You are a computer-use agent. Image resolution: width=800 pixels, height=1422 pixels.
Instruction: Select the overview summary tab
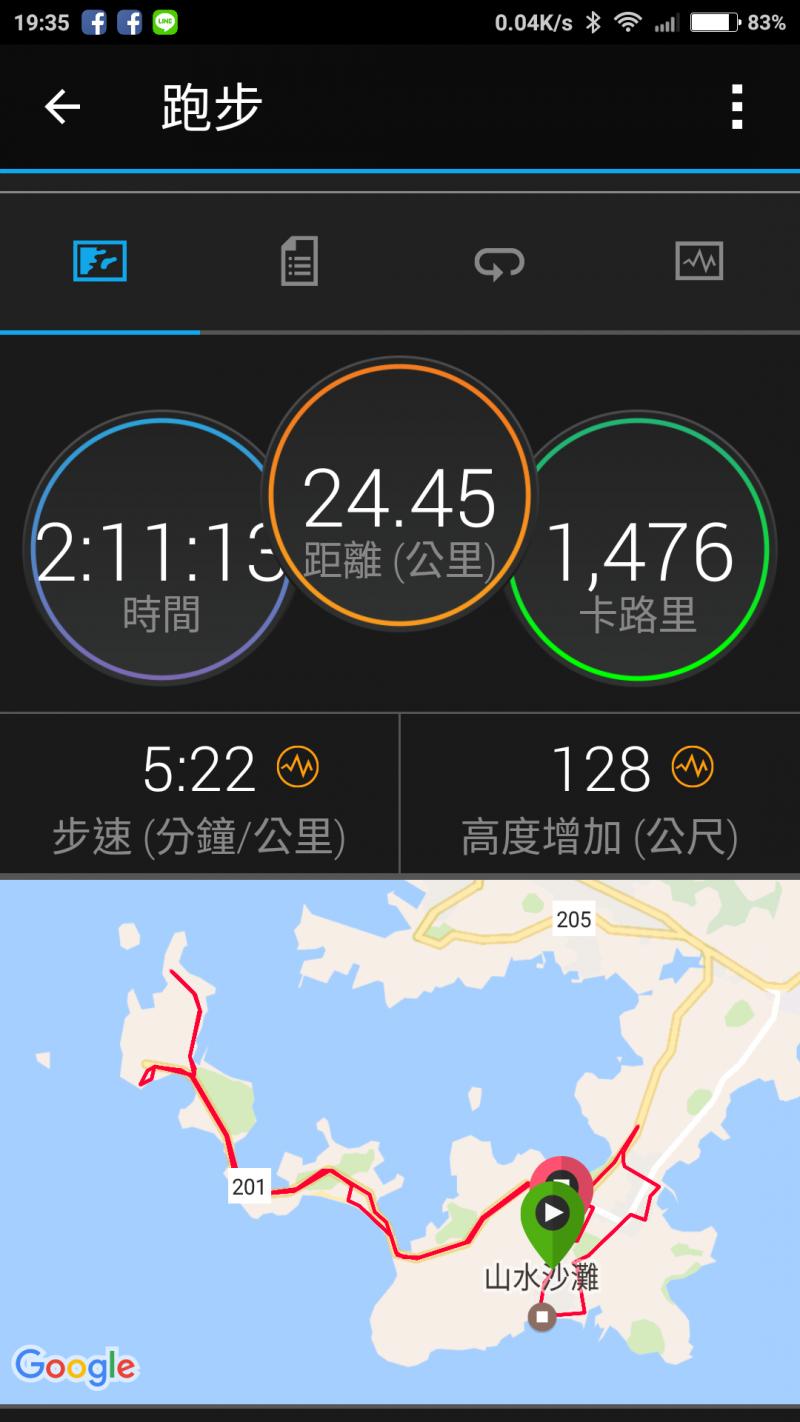click(100, 262)
